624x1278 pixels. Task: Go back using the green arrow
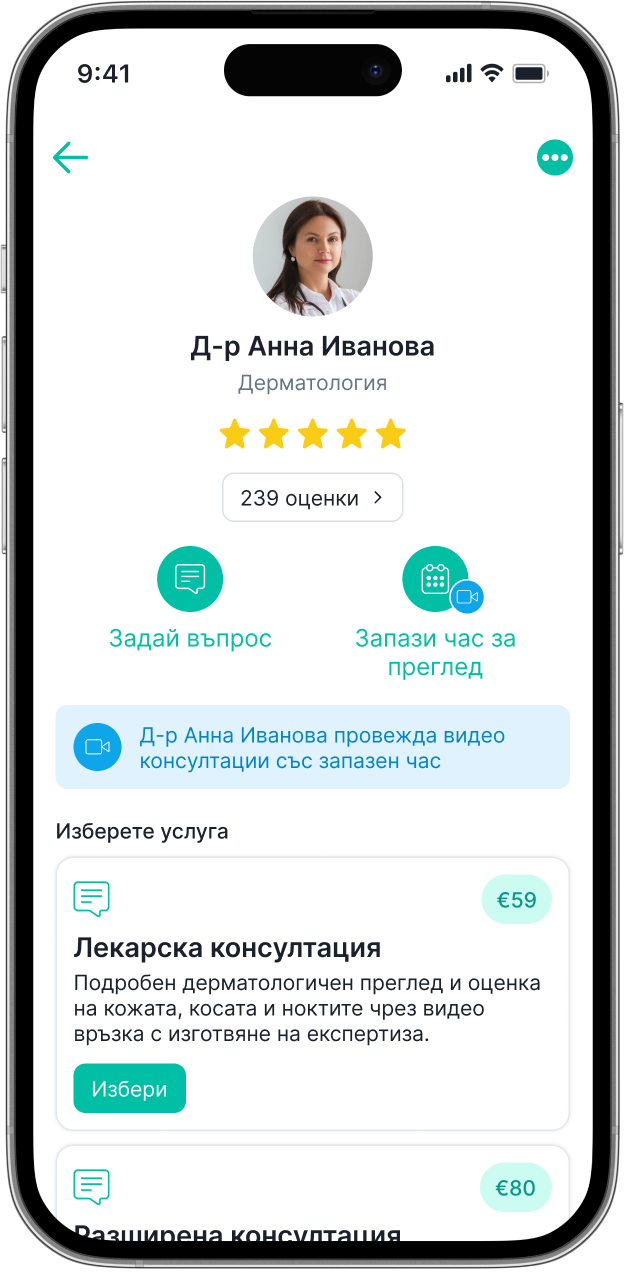tap(71, 157)
